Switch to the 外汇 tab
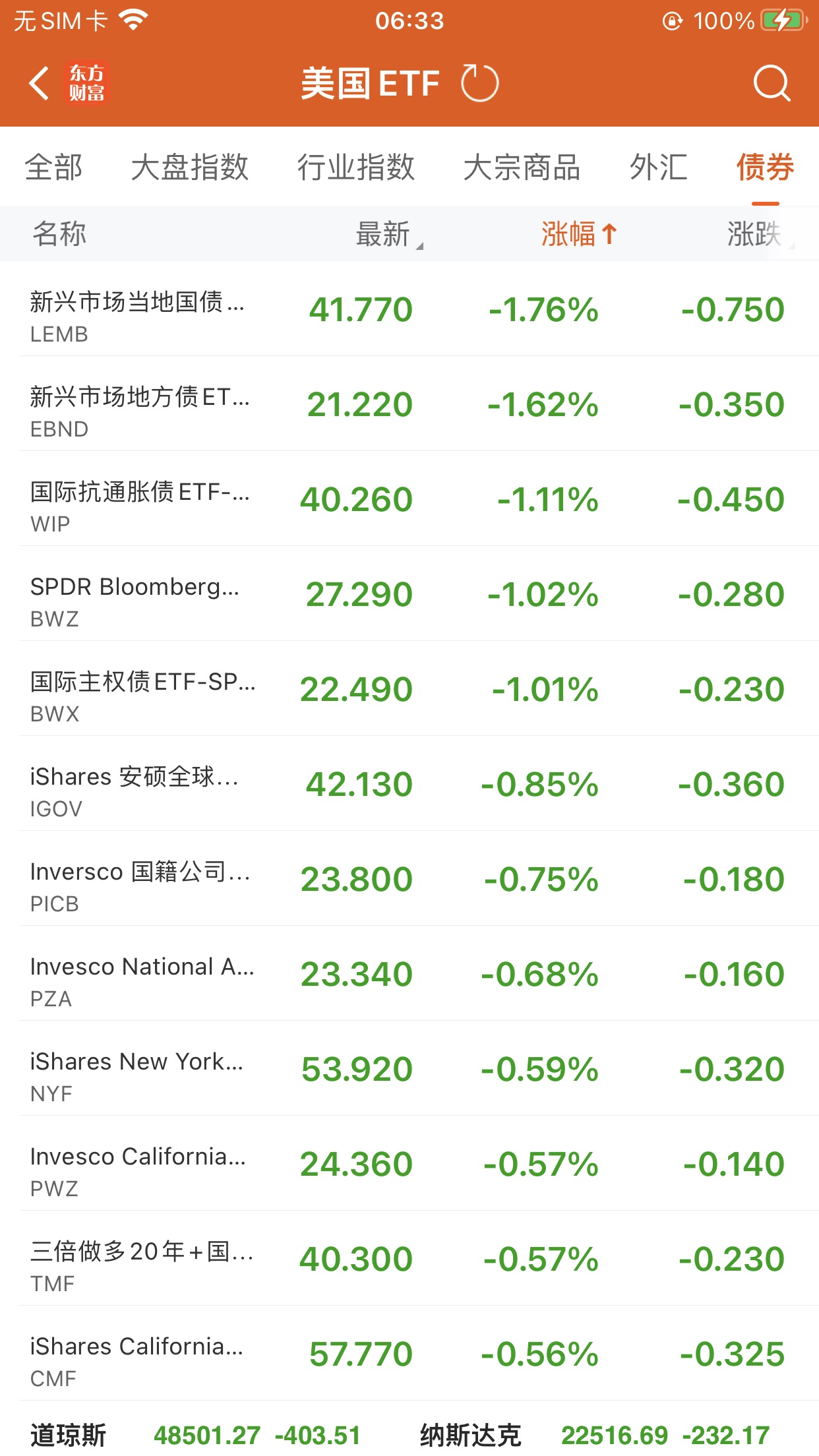The height and width of the screenshot is (1456, 819). click(658, 167)
